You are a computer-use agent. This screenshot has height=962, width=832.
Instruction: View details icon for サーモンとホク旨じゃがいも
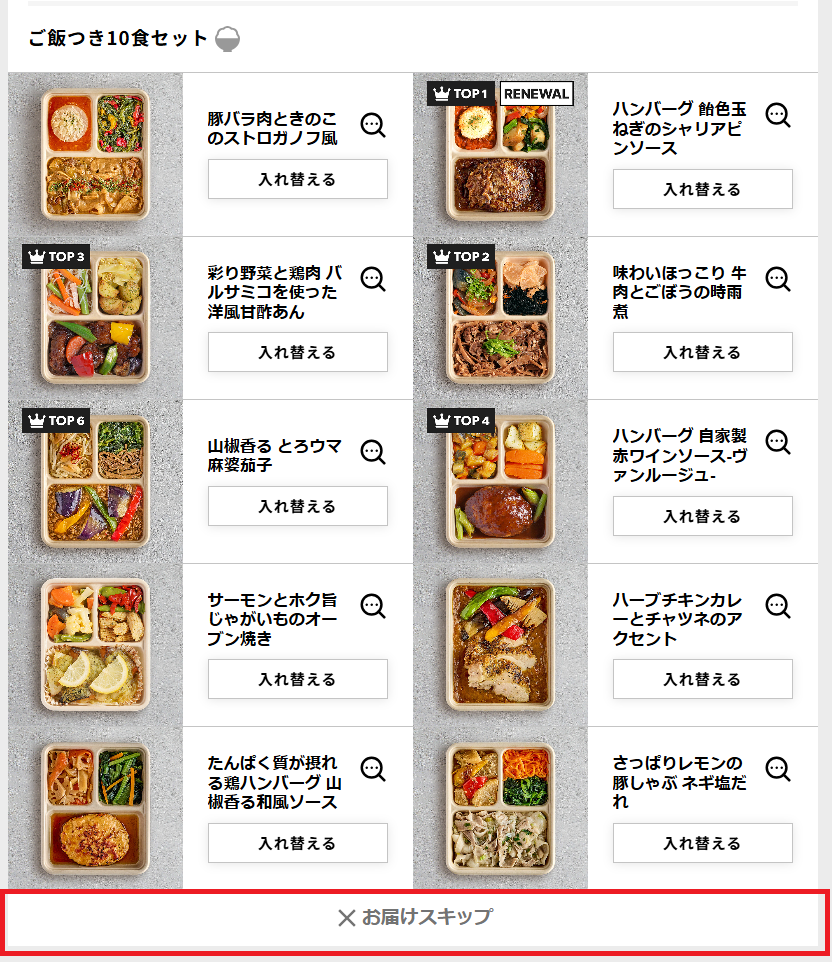[373, 606]
